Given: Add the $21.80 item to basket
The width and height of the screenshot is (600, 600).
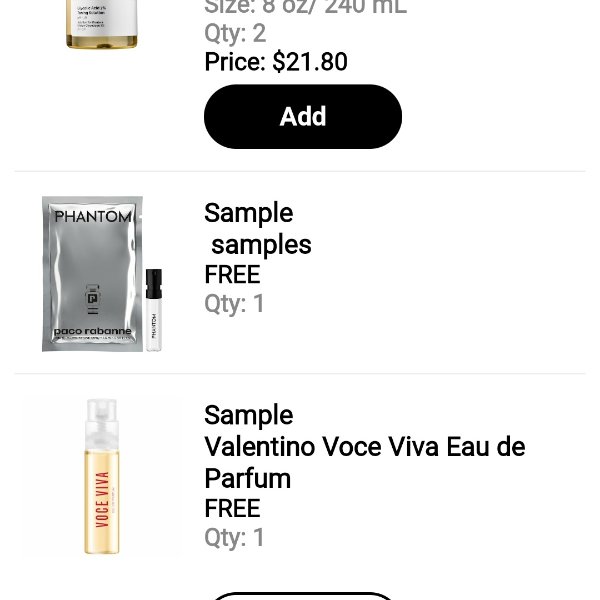Looking at the screenshot, I should click(302, 117).
